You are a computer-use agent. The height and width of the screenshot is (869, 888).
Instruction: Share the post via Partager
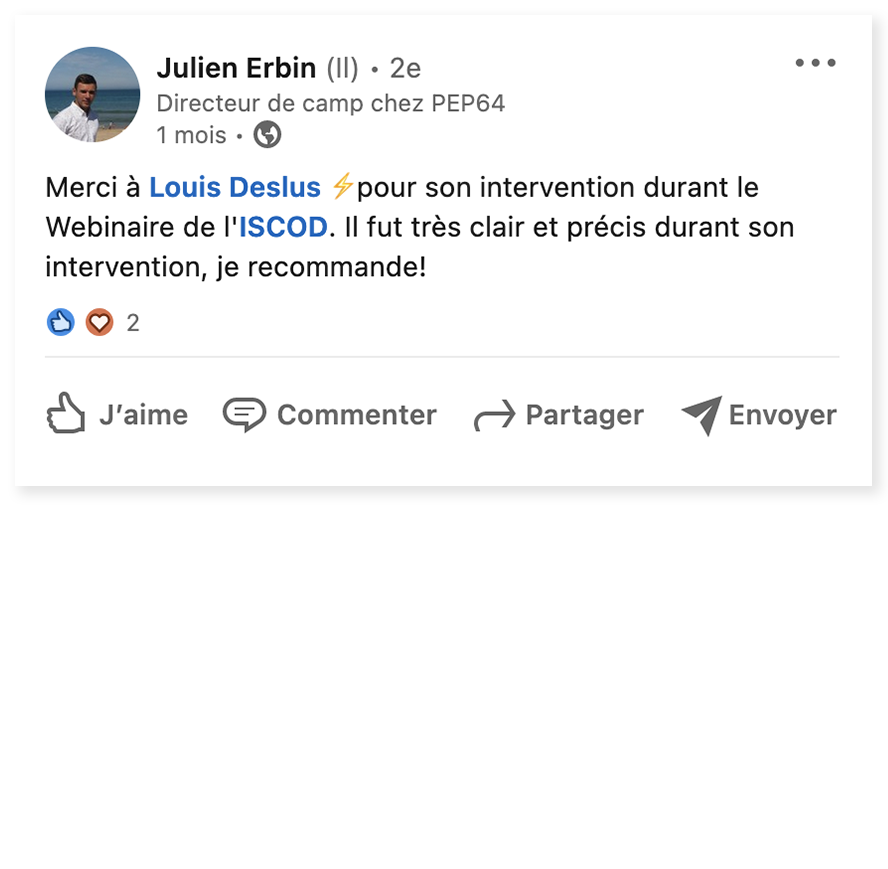coord(559,414)
